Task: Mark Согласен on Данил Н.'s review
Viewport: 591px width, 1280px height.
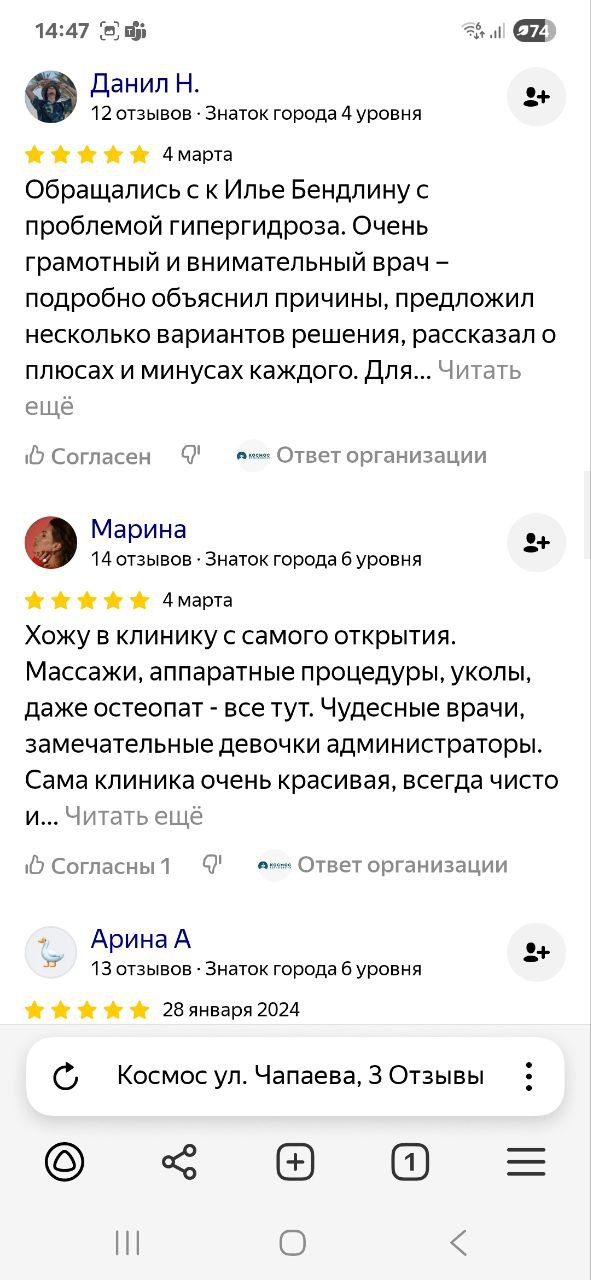Action: coord(88,456)
